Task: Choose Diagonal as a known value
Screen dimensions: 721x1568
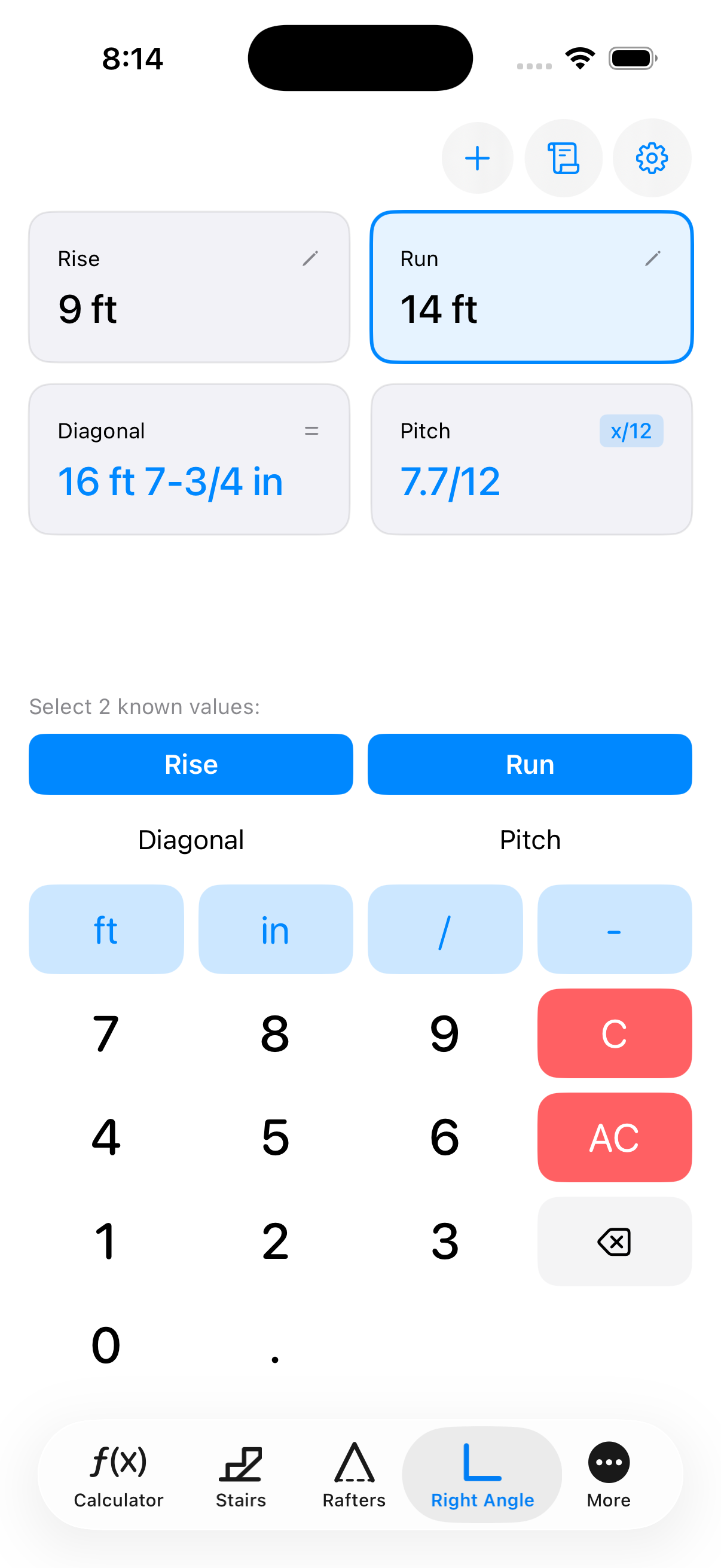Action: (191, 840)
